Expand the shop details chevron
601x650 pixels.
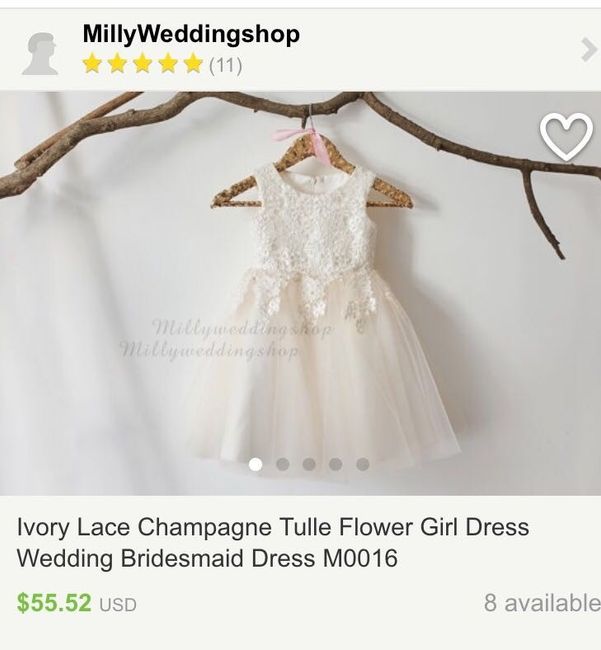[588, 49]
